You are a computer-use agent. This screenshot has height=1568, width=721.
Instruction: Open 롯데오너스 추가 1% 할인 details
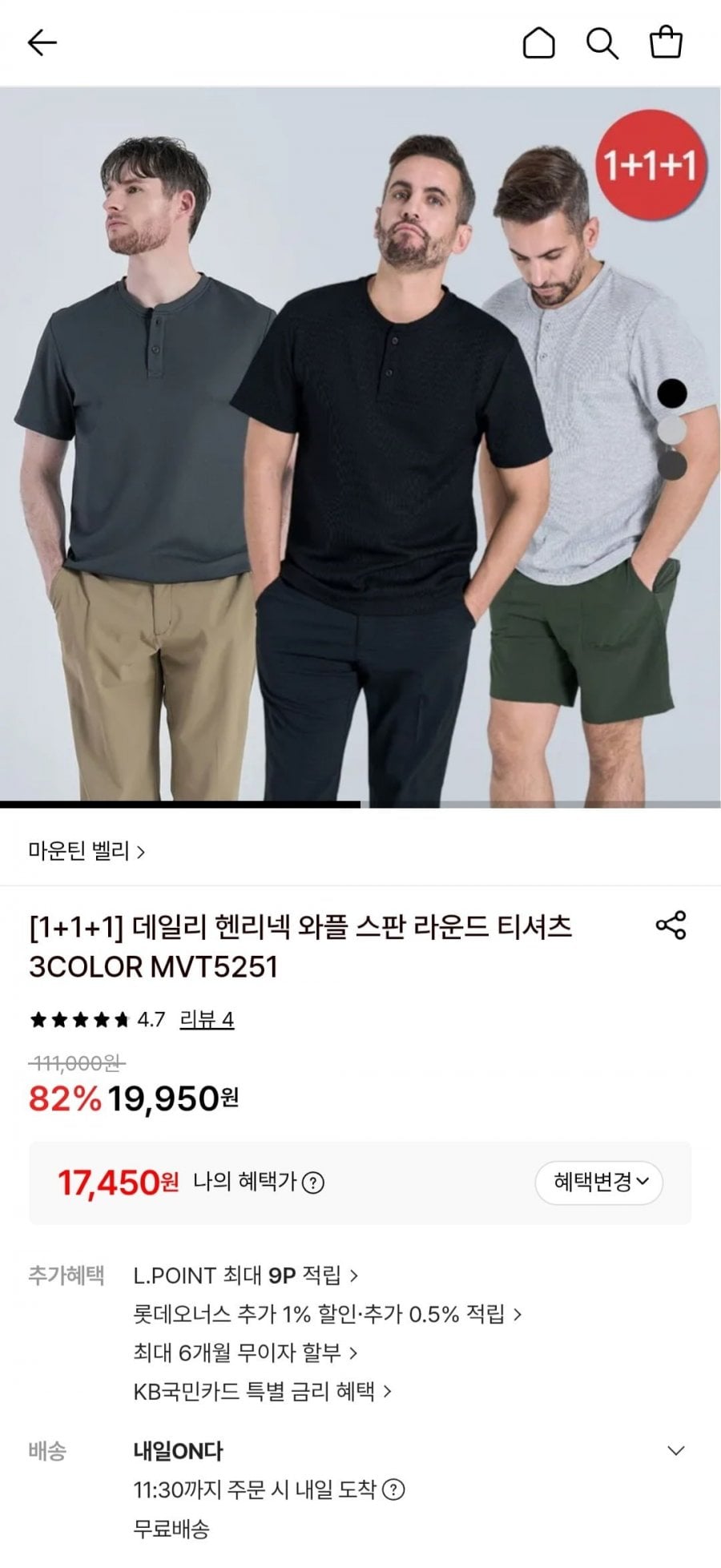click(327, 1314)
